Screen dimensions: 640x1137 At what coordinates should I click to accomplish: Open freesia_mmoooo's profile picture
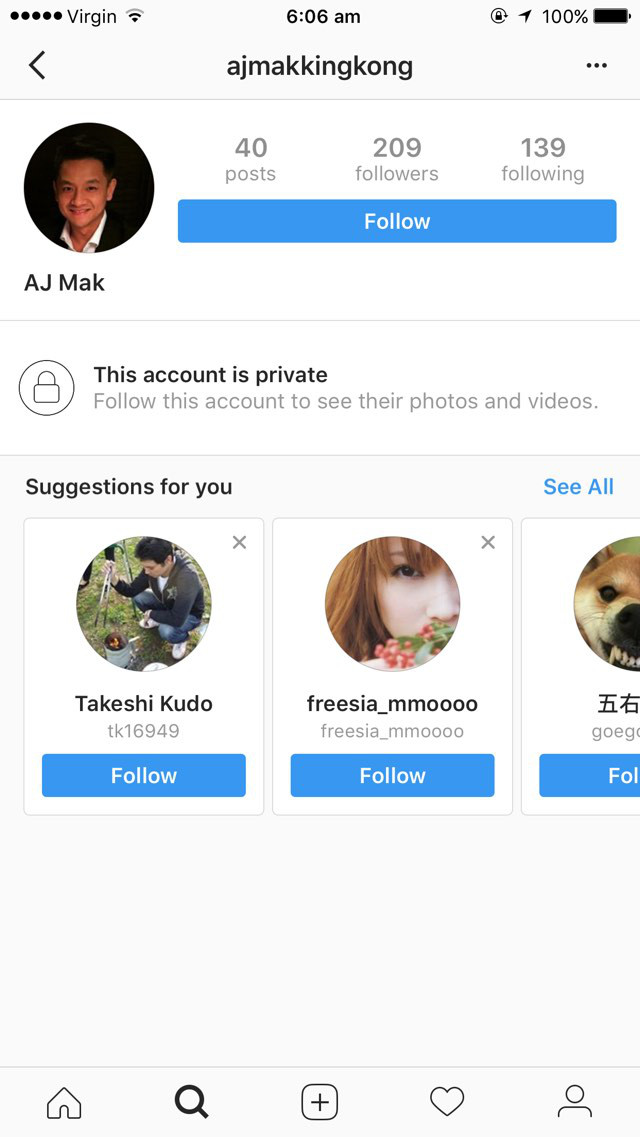(392, 603)
